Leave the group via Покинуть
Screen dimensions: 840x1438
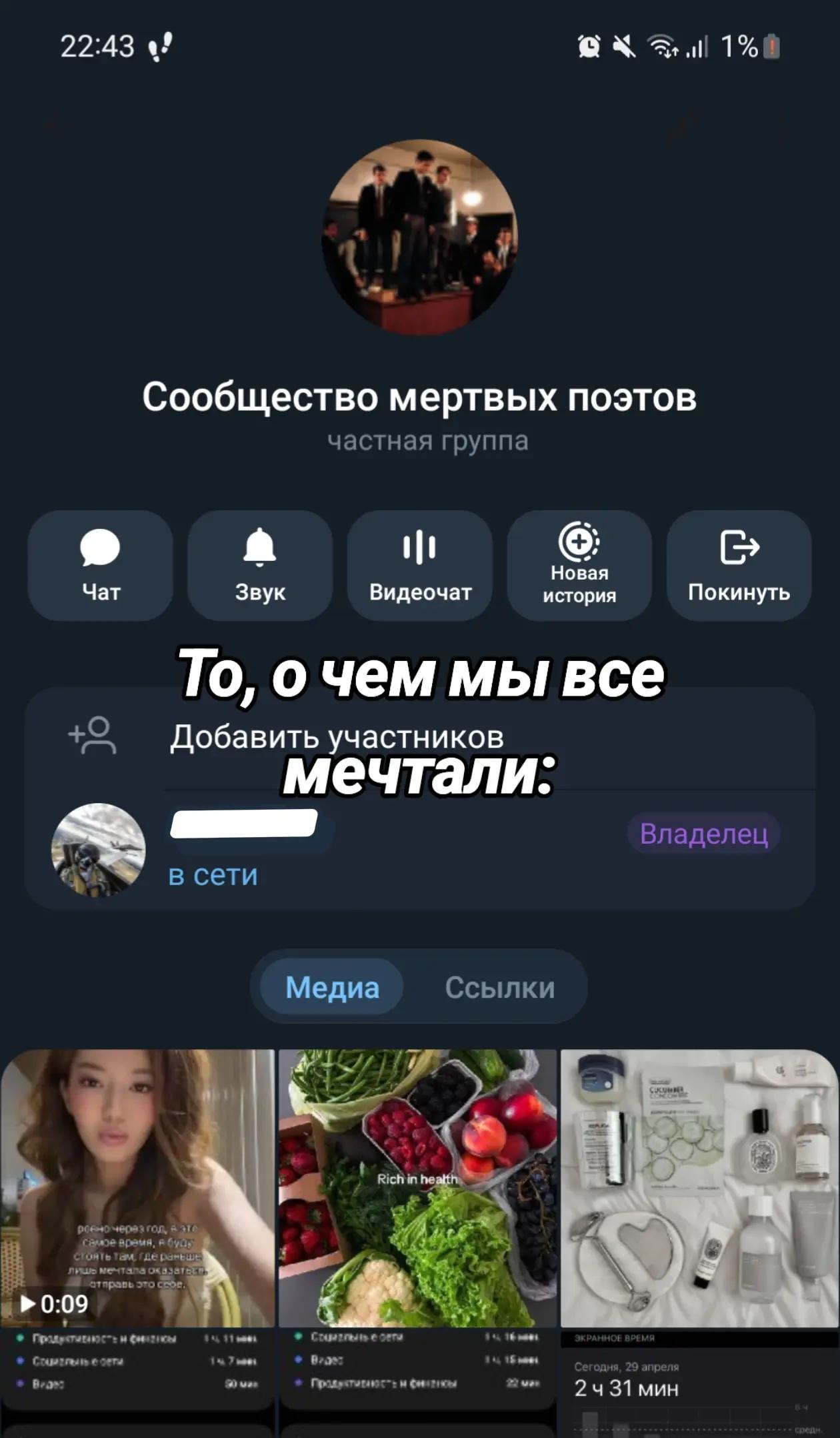pos(739,566)
